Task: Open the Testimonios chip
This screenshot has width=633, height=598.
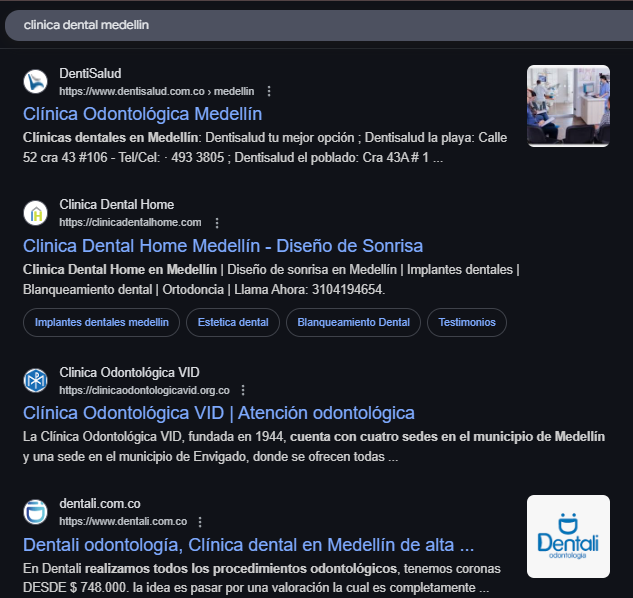Action: pyautogui.click(x=467, y=323)
